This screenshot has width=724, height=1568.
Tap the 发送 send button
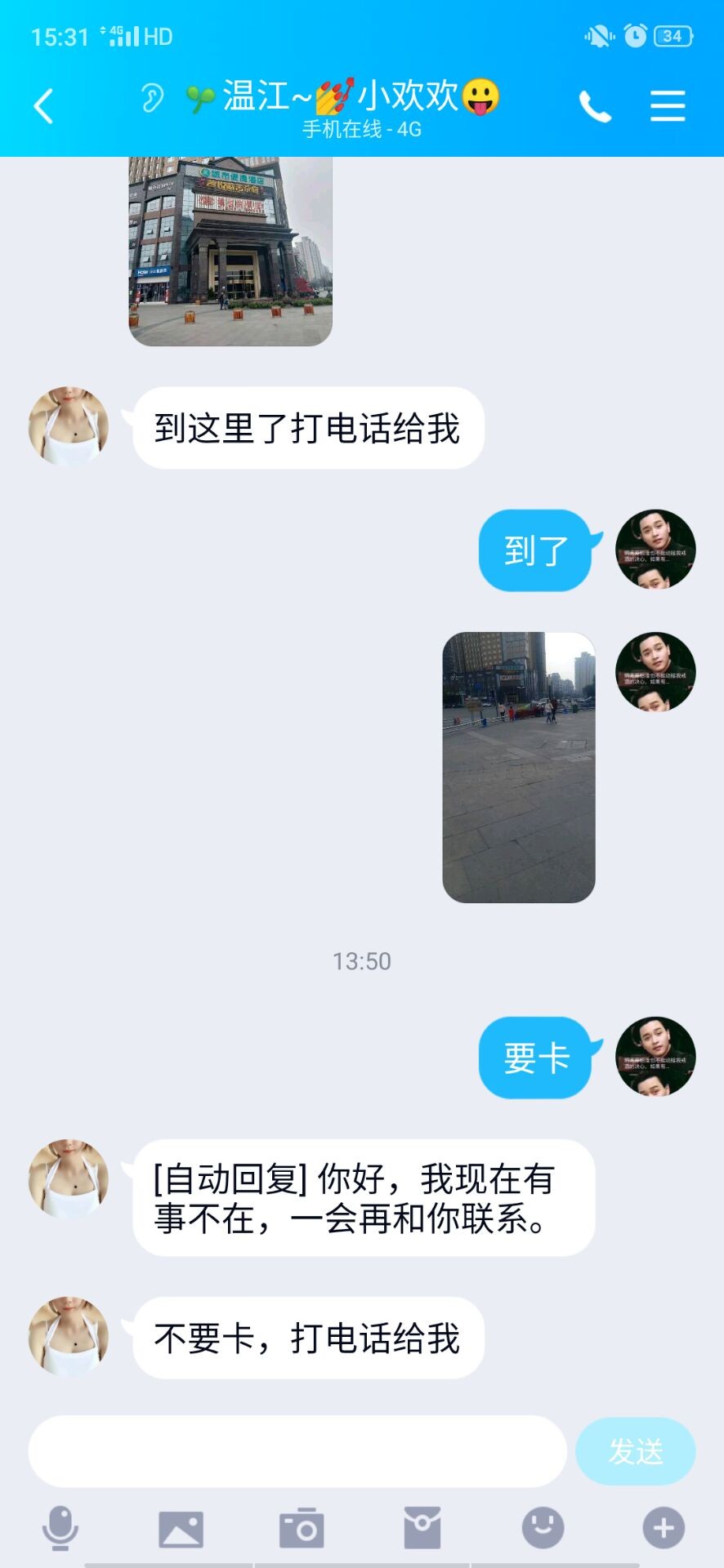coord(635,1451)
